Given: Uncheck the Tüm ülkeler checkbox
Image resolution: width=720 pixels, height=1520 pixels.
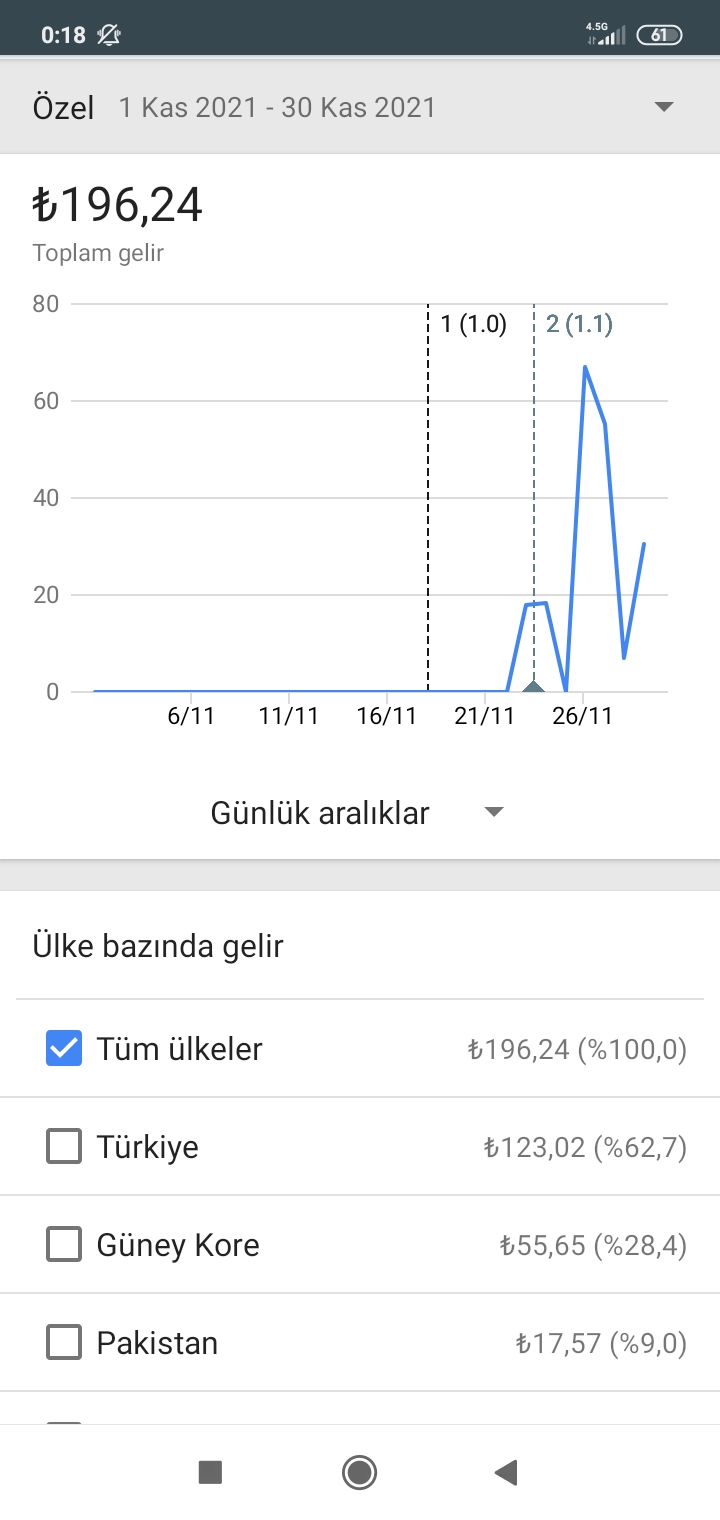Looking at the screenshot, I should (64, 1048).
